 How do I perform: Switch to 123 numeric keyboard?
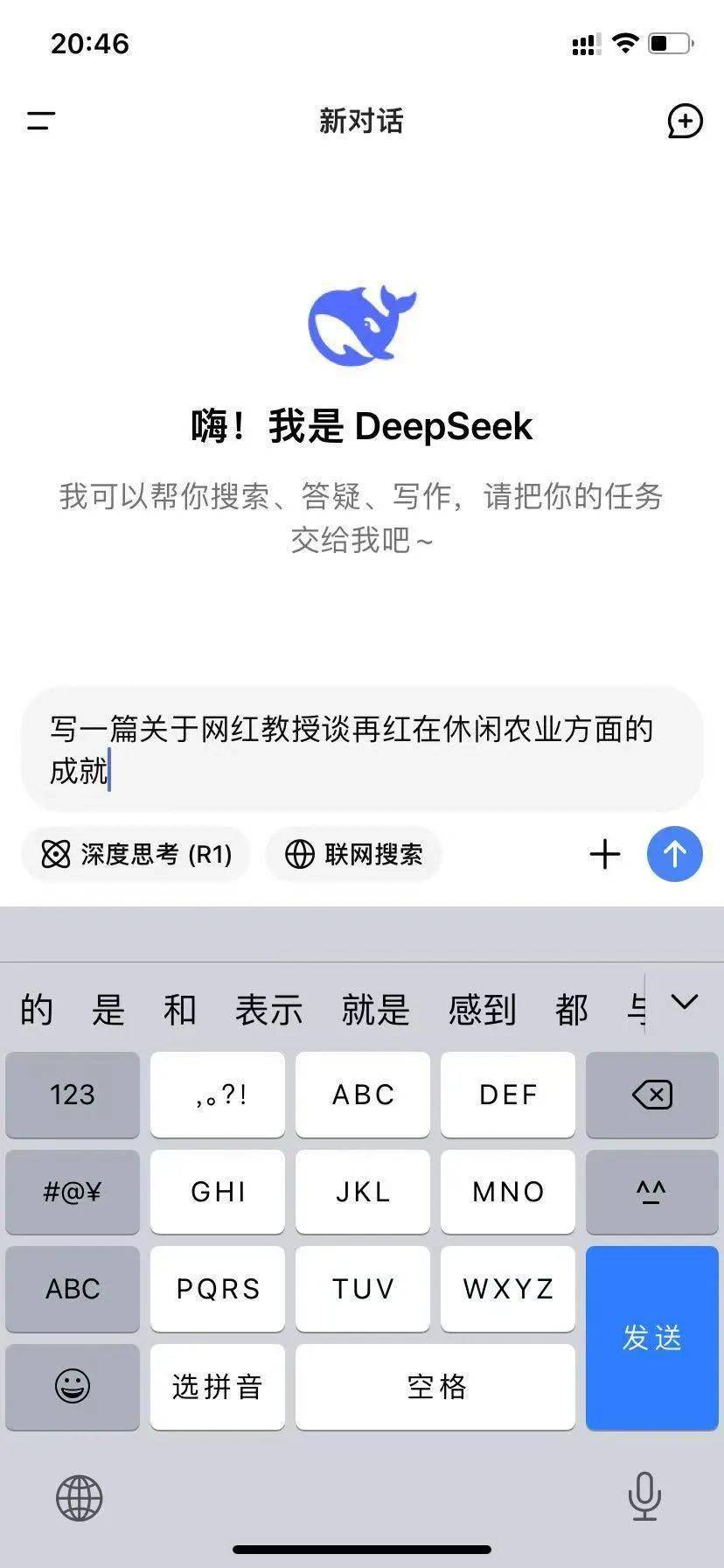pos(73,1095)
